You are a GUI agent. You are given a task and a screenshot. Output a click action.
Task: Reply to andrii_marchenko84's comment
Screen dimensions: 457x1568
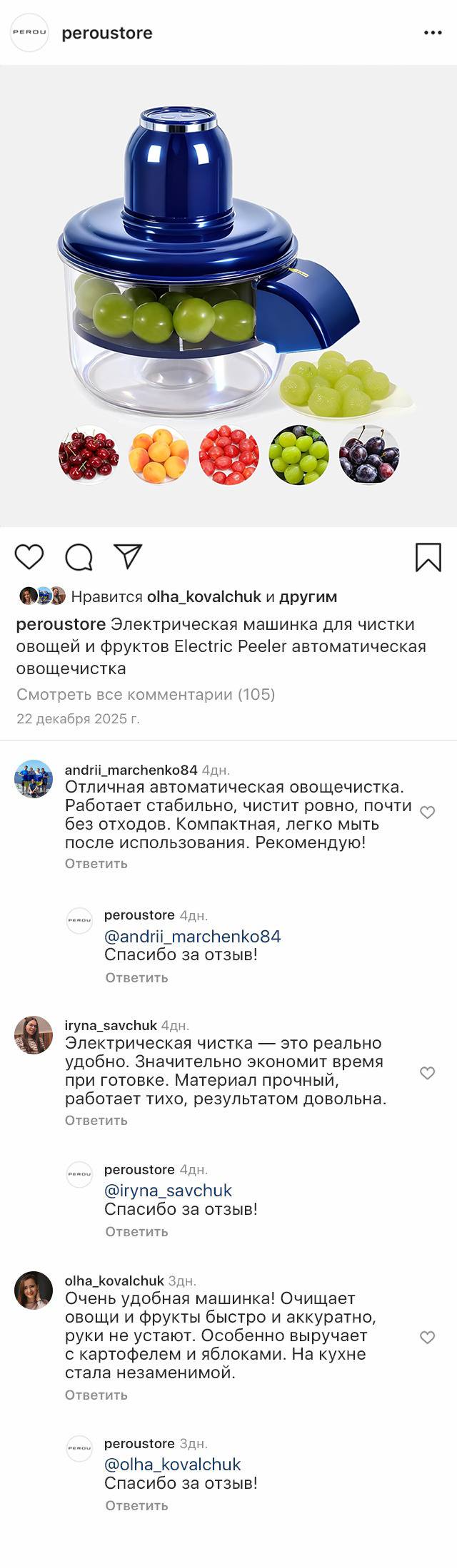(x=96, y=863)
